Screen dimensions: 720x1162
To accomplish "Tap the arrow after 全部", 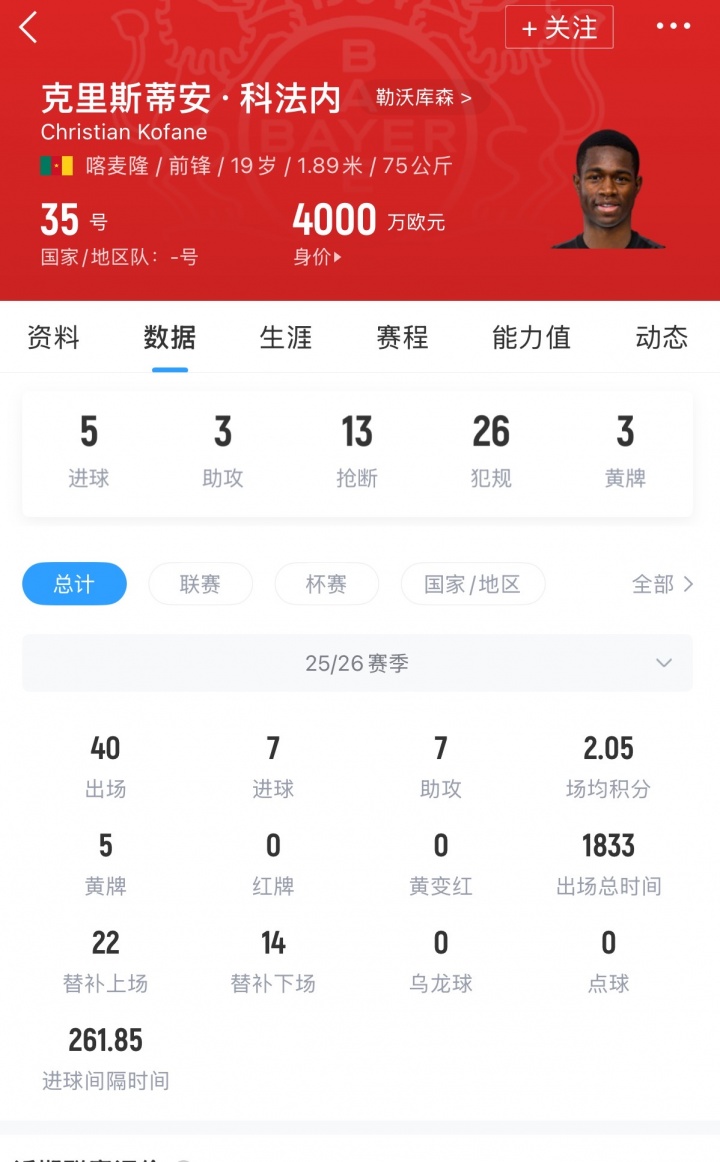I will pyautogui.click(x=686, y=584).
